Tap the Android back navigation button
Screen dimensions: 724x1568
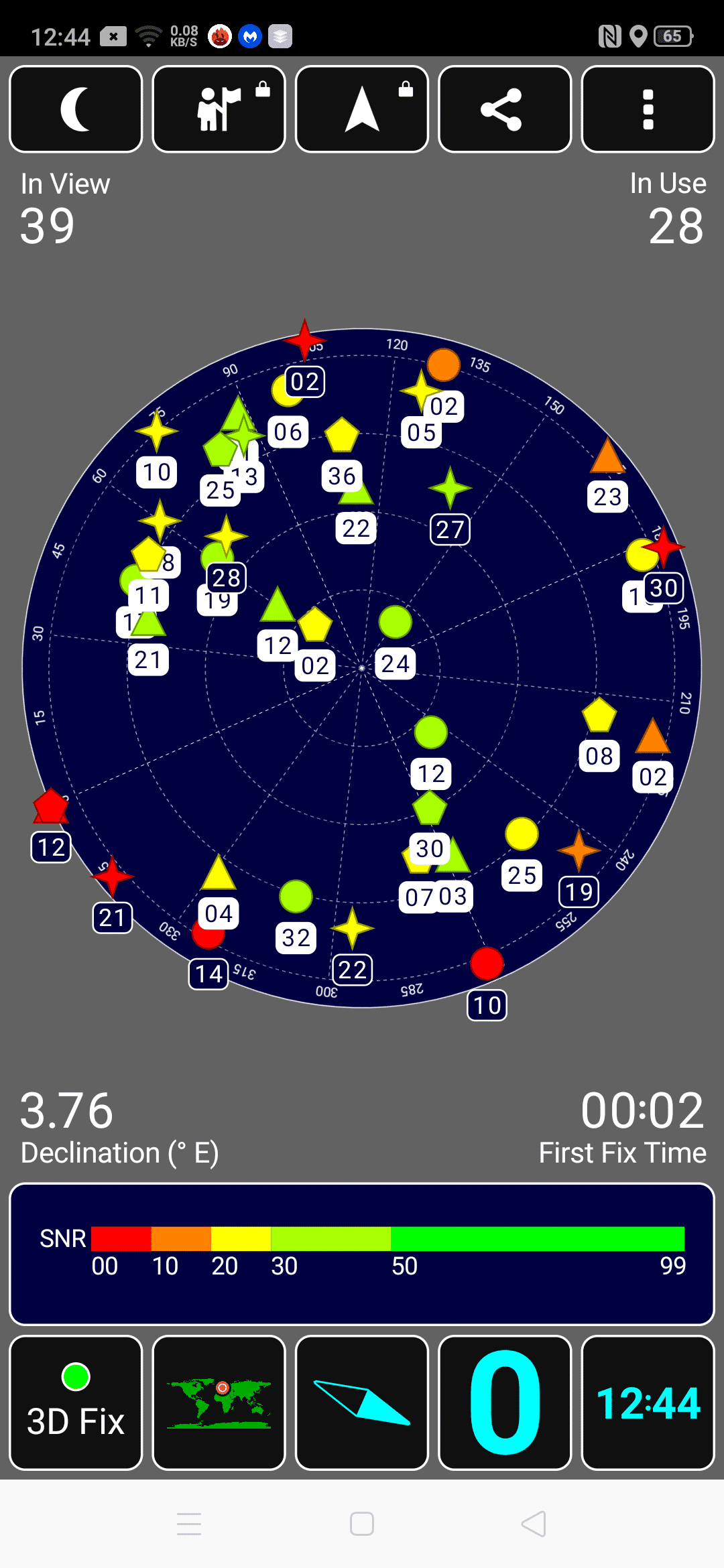coord(534,1524)
